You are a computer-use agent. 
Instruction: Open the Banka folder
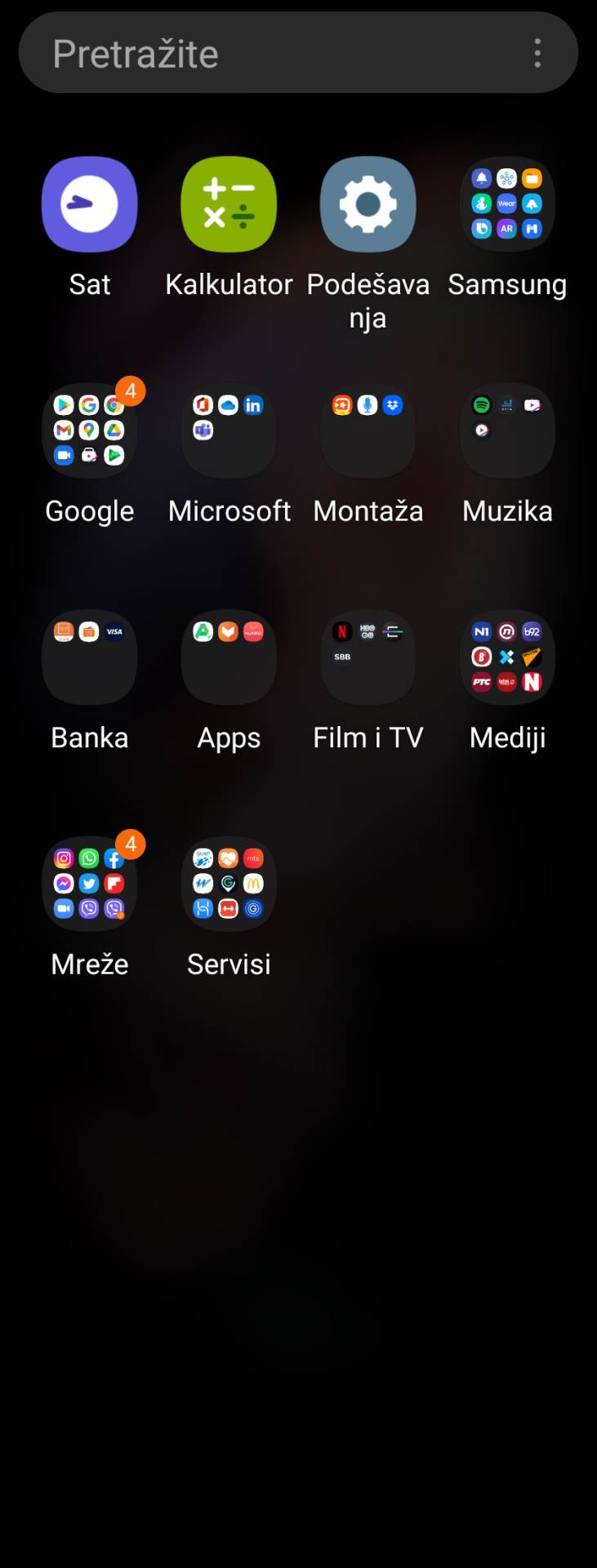[x=89, y=657]
